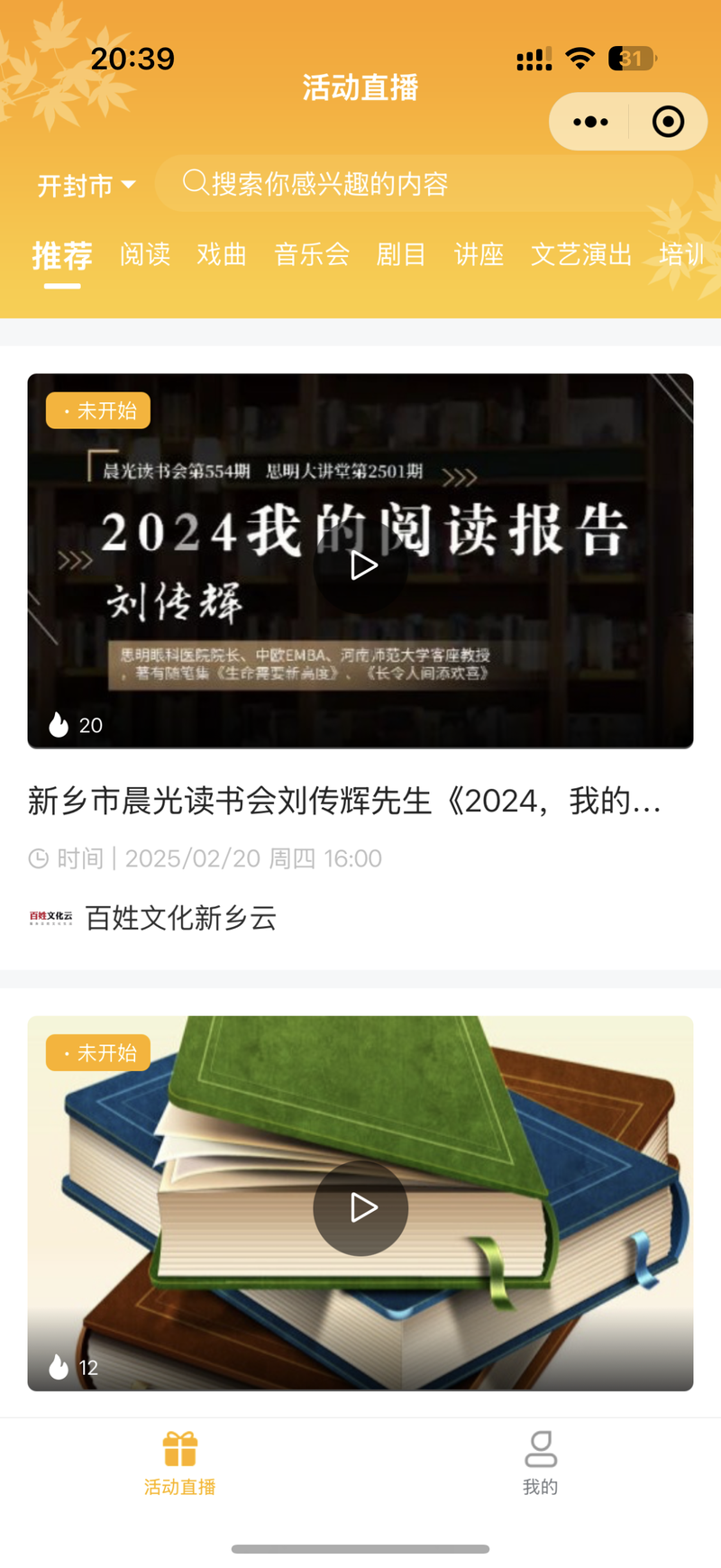Open the 培训 tab
This screenshot has width=721, height=1568.
click(682, 254)
